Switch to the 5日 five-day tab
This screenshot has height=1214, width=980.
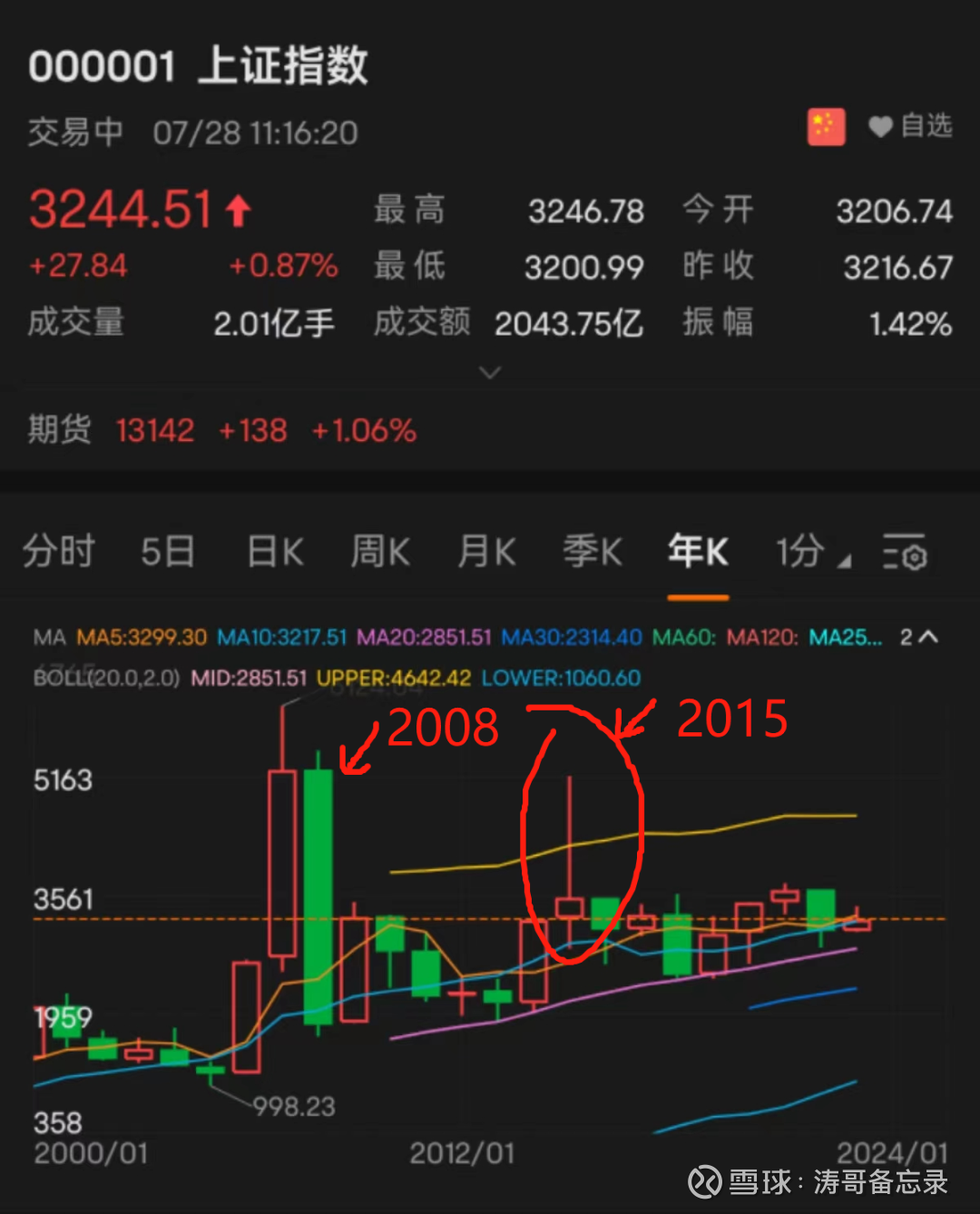point(167,552)
